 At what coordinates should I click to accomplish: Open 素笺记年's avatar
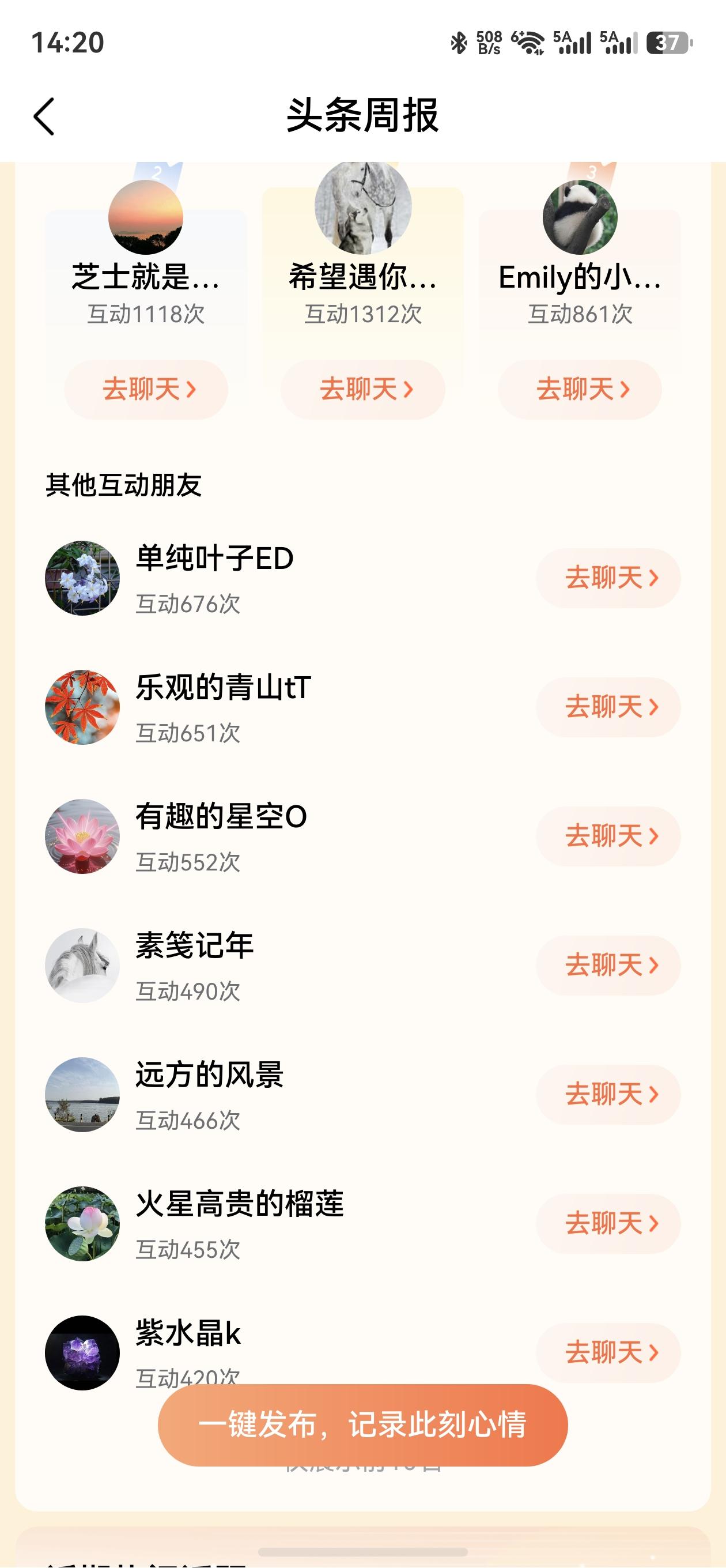pyautogui.click(x=82, y=966)
